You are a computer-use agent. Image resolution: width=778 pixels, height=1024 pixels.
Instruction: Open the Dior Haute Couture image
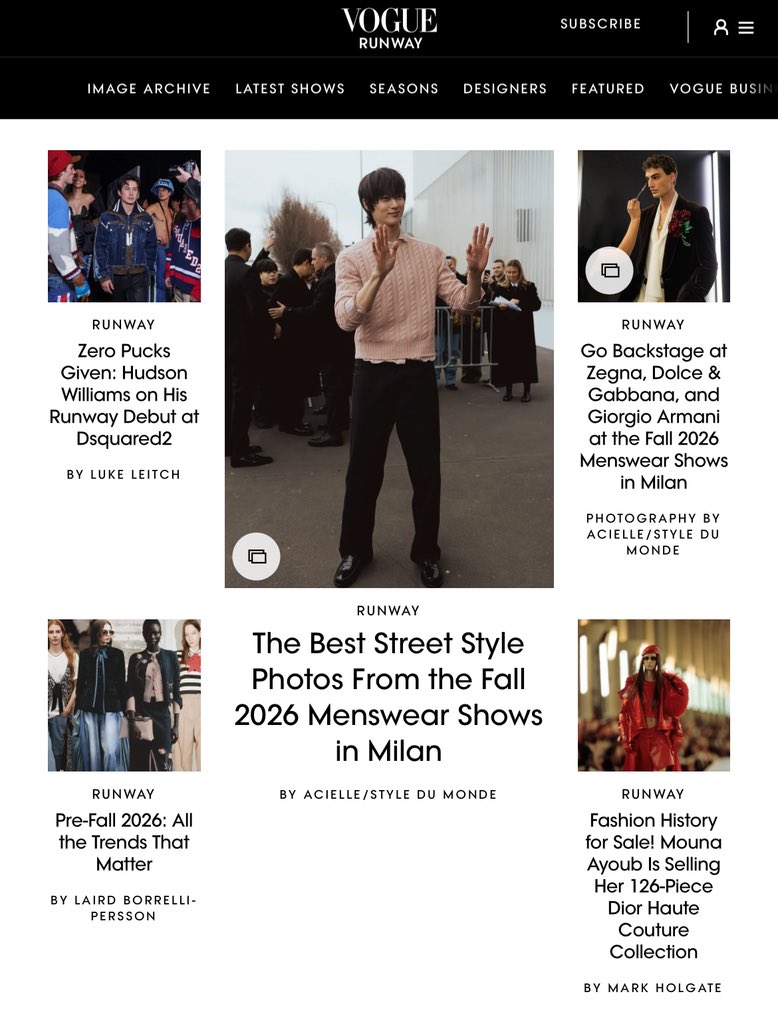coord(654,695)
